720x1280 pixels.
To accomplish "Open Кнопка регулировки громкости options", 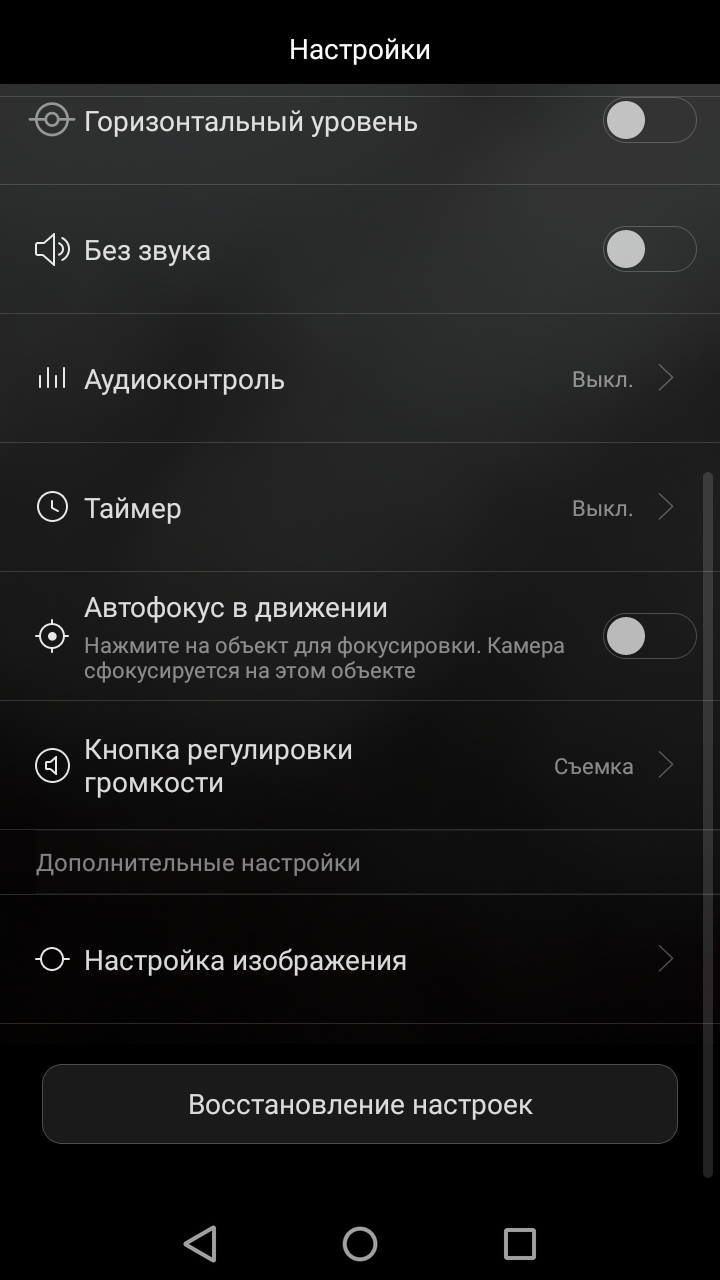I will tap(360, 765).
